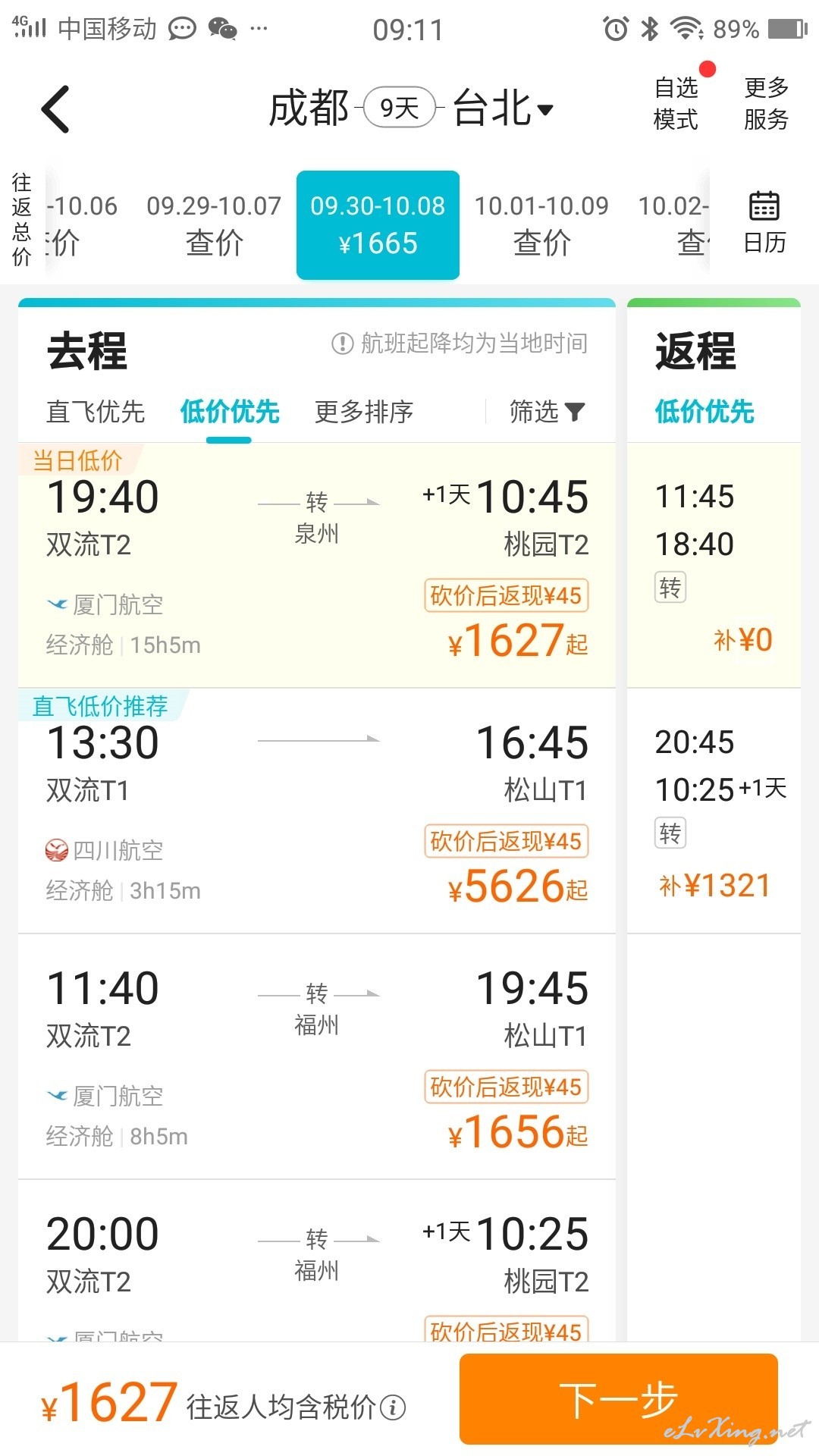The image size is (819, 1456).
Task: Select the 09.29-10.07 date range
Action: point(214,224)
